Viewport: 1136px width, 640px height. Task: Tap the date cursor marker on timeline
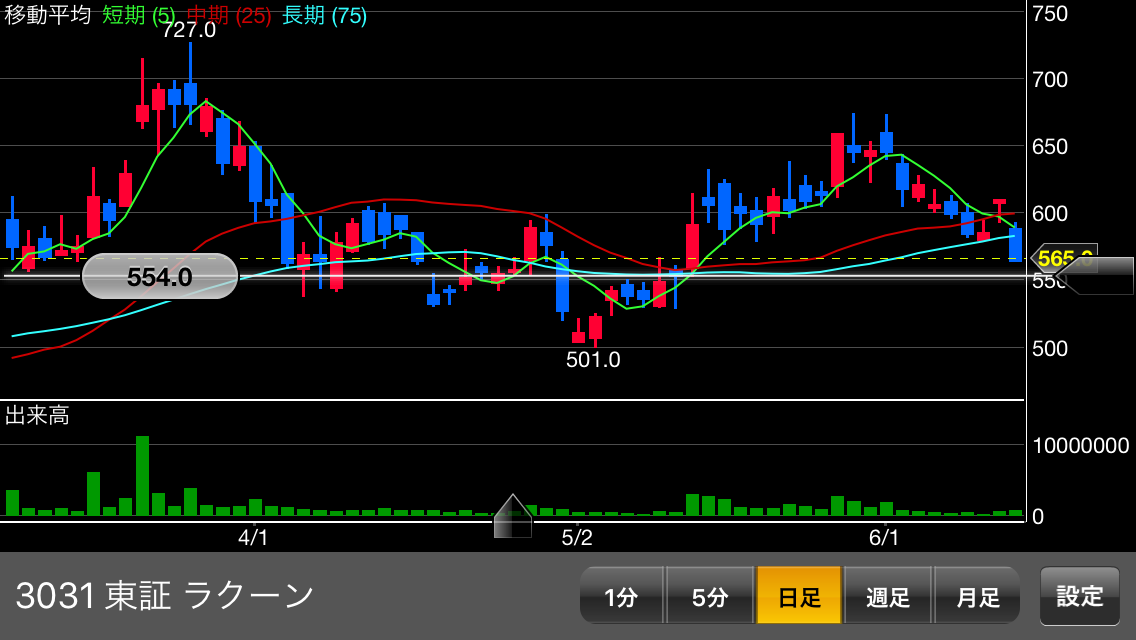click(x=513, y=516)
